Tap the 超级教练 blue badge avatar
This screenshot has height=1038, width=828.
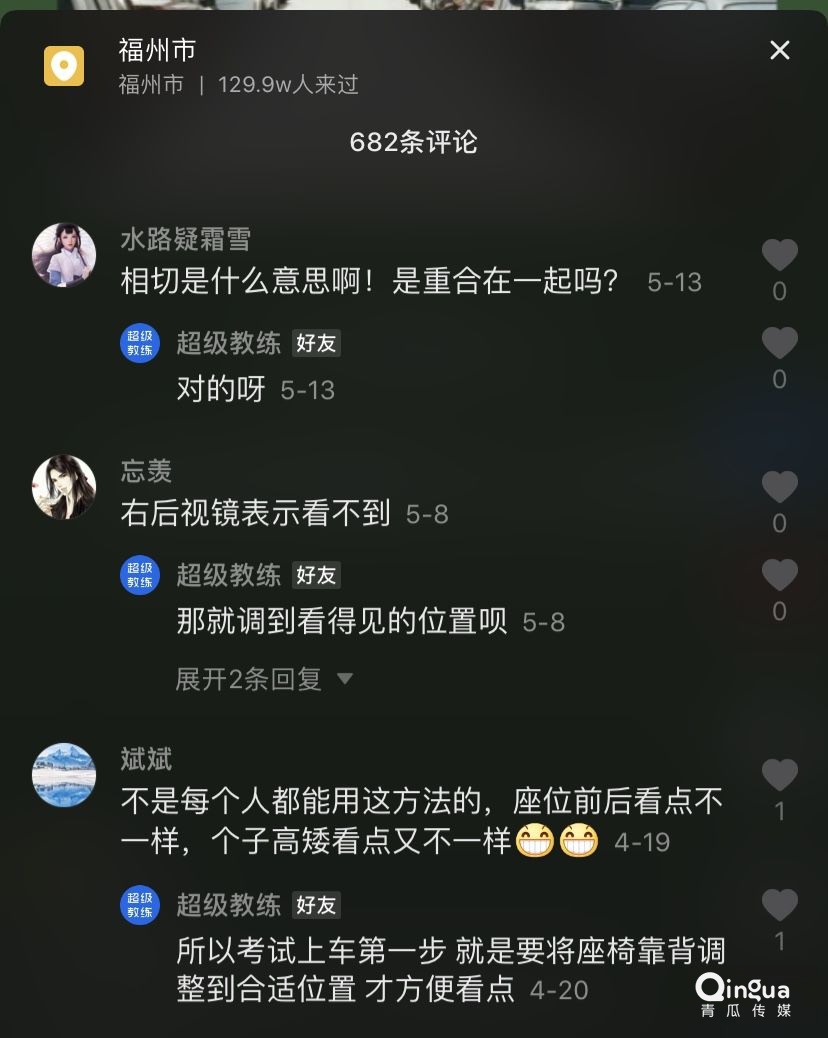(140, 343)
